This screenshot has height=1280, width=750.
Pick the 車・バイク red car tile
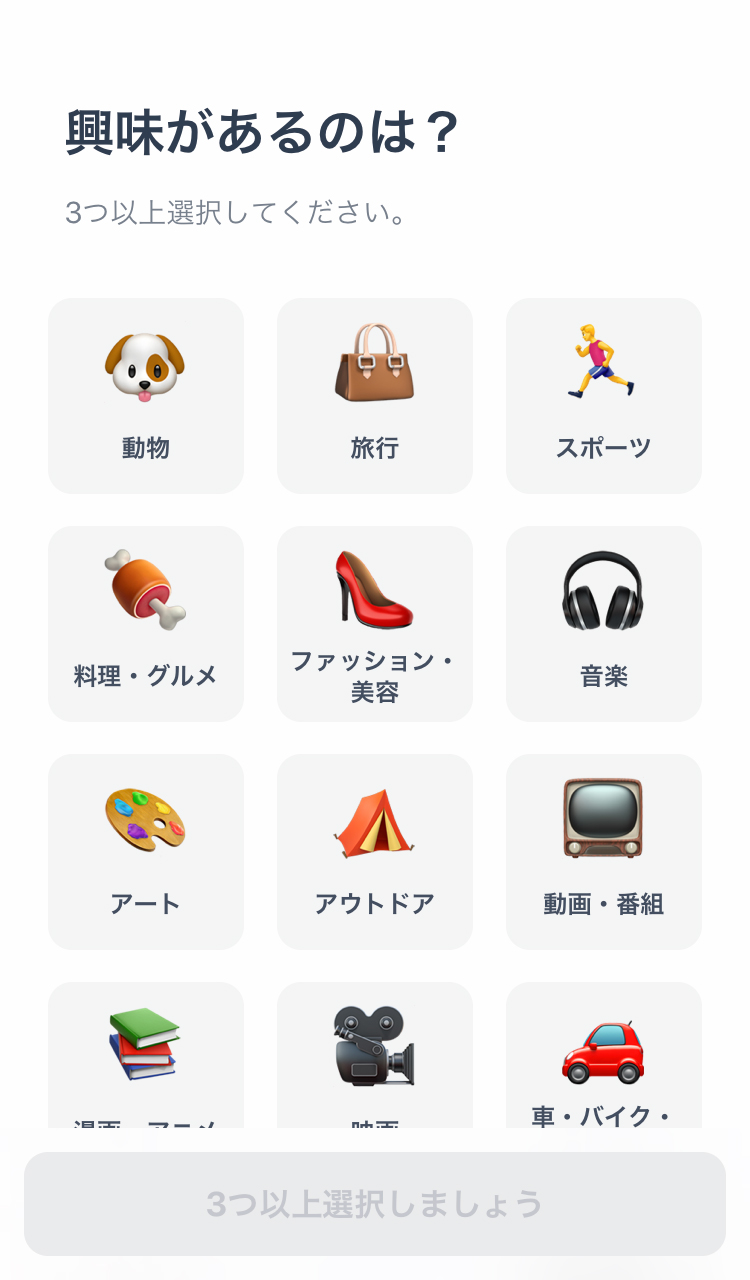tap(604, 1055)
